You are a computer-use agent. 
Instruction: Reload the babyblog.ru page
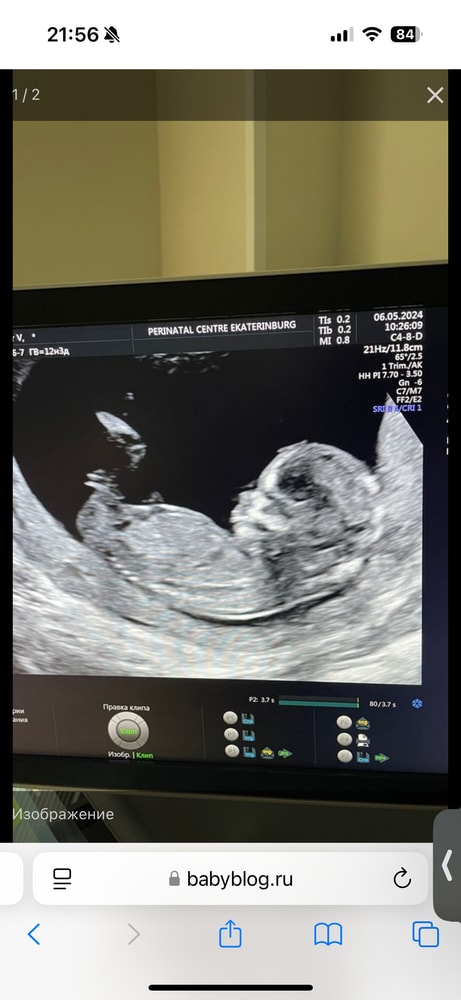click(402, 879)
